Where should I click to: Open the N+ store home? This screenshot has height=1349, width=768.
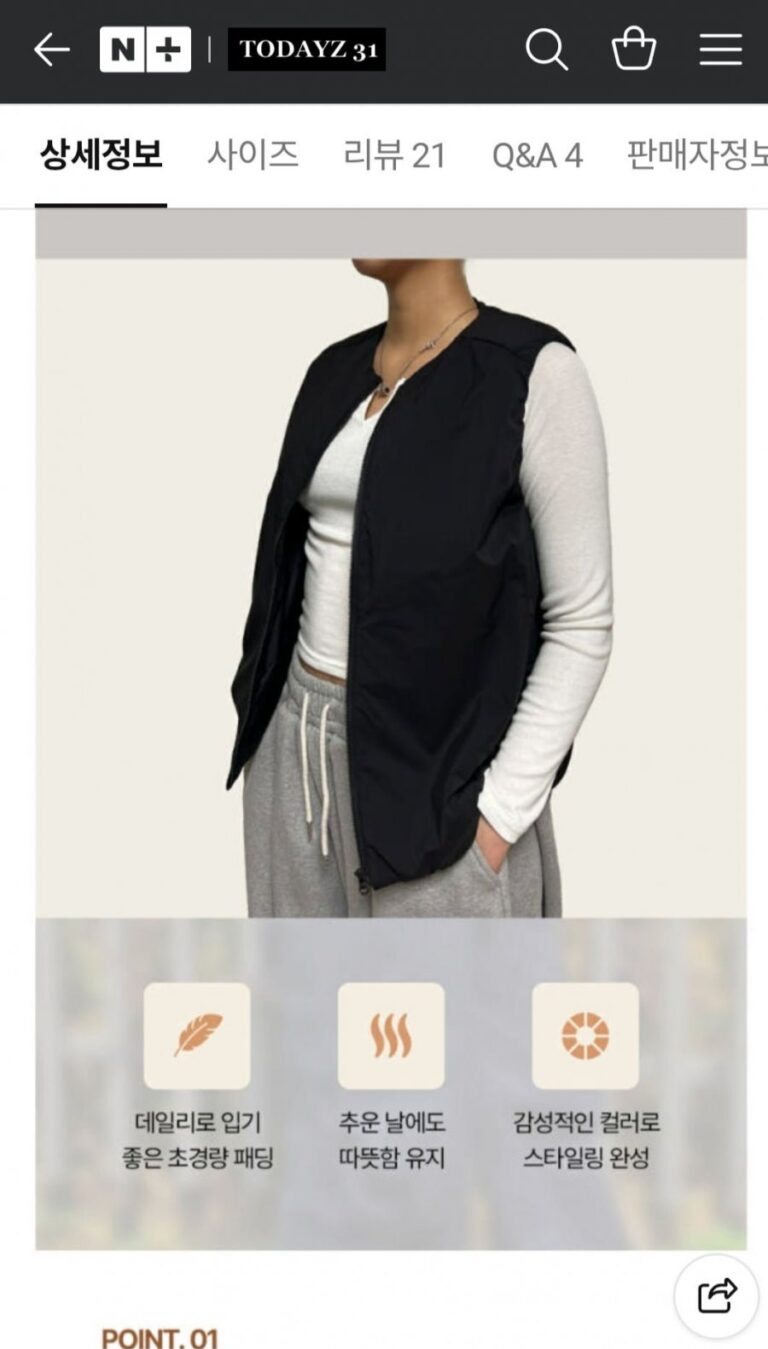145,49
